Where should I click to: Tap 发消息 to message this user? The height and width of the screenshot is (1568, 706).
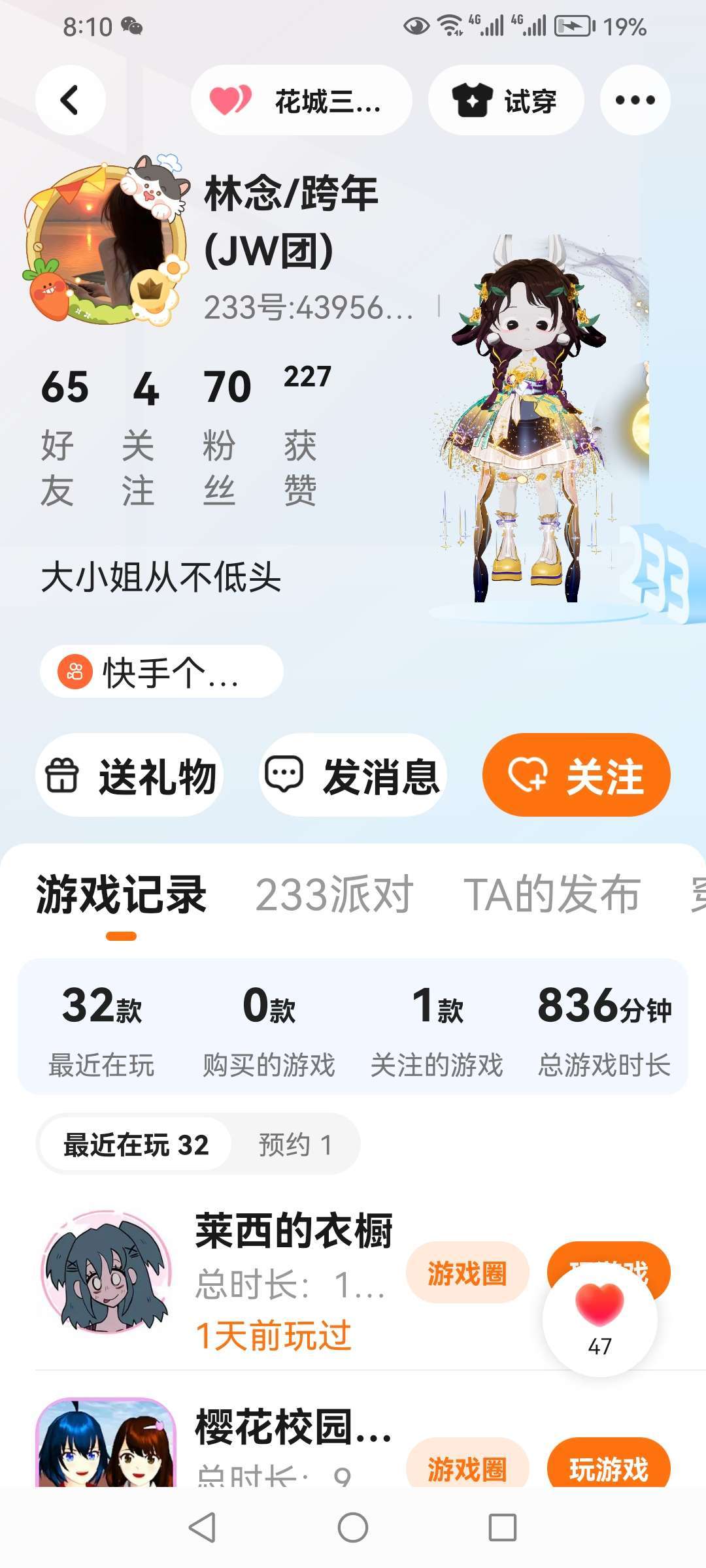[x=353, y=775]
